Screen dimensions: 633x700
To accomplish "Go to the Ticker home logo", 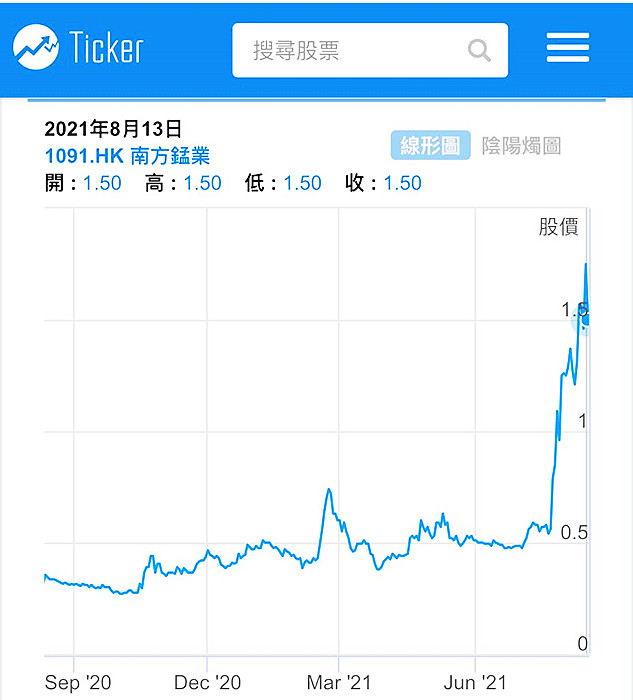I will click(x=78, y=47).
